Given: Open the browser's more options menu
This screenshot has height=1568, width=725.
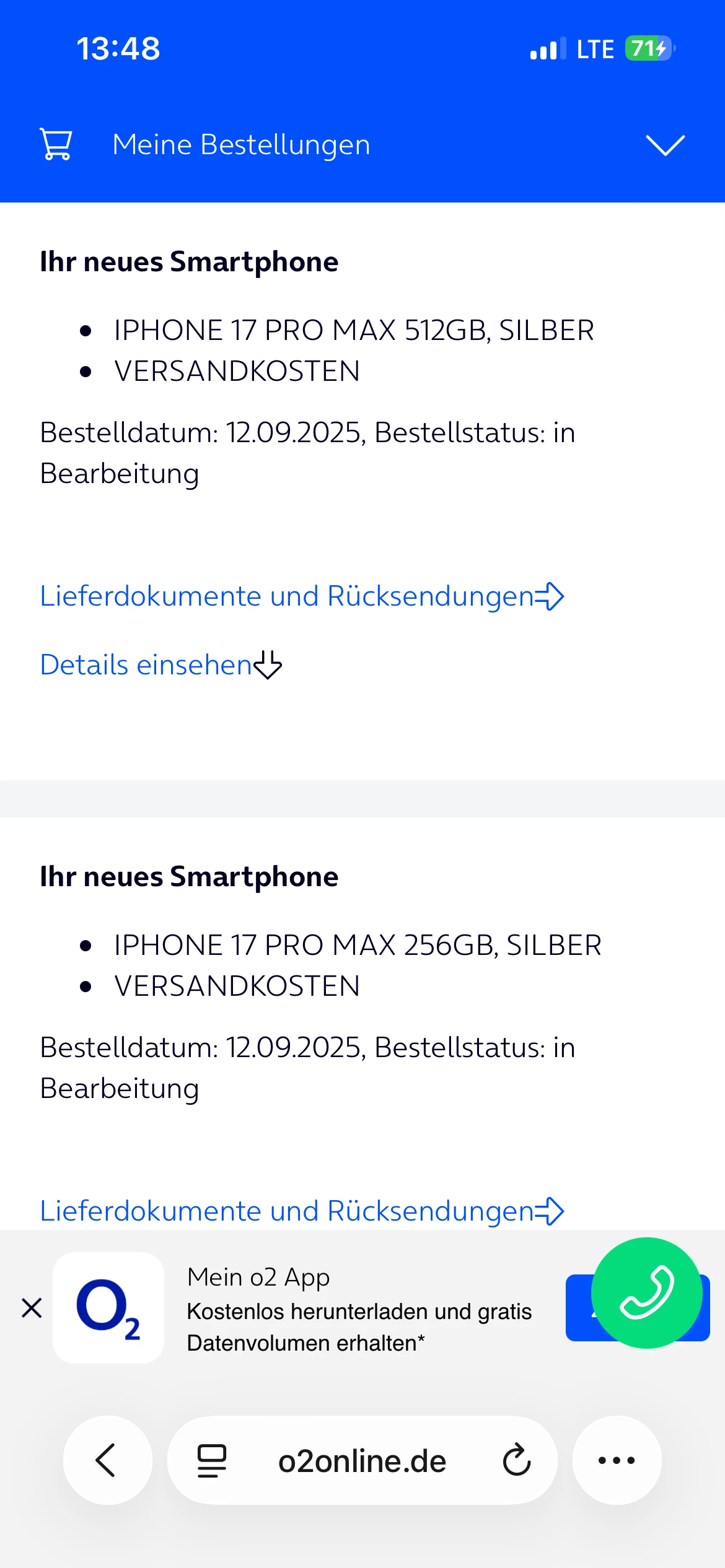Looking at the screenshot, I should 617,1460.
